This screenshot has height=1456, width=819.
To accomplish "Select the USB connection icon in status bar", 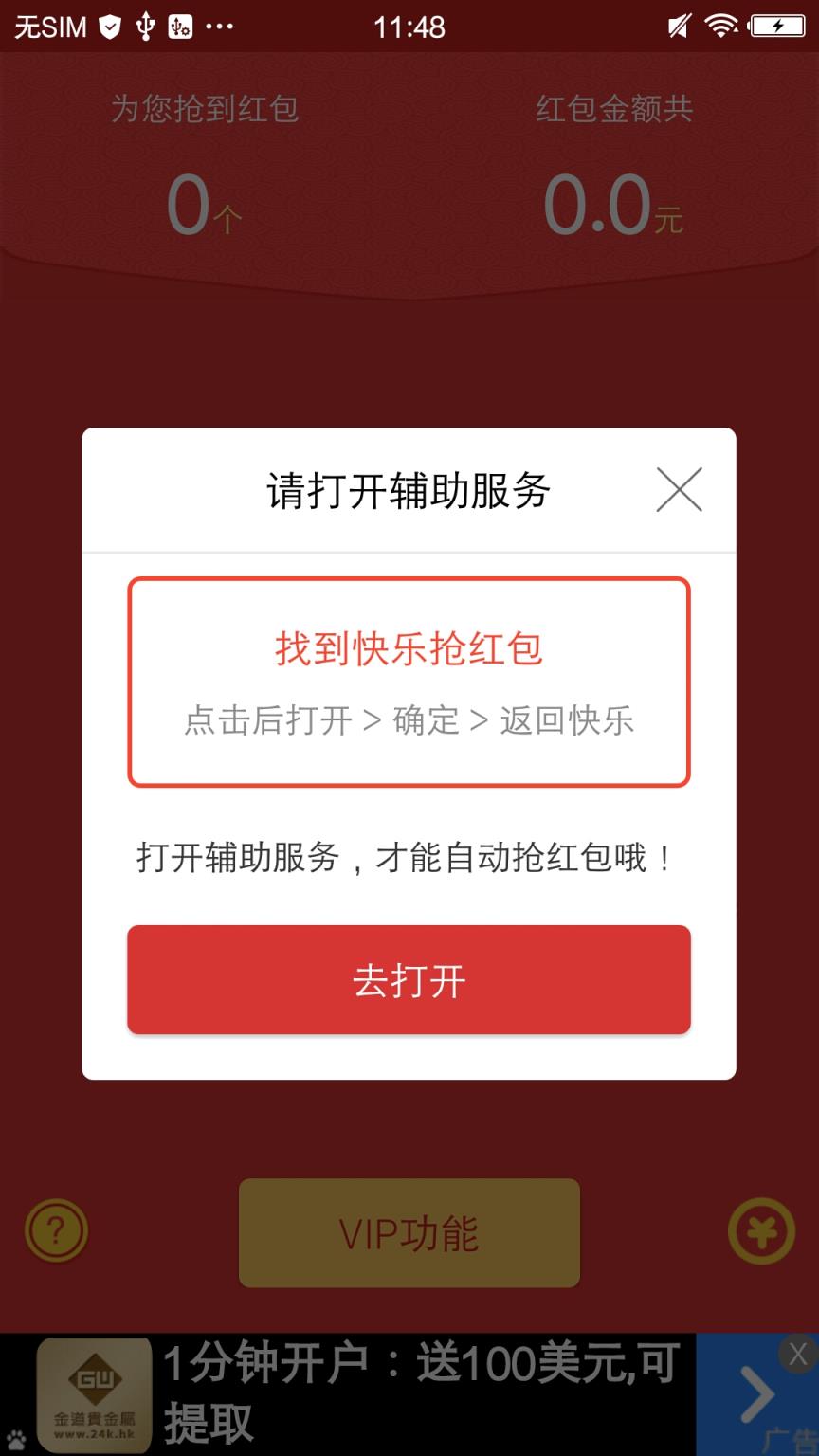I will (146, 26).
